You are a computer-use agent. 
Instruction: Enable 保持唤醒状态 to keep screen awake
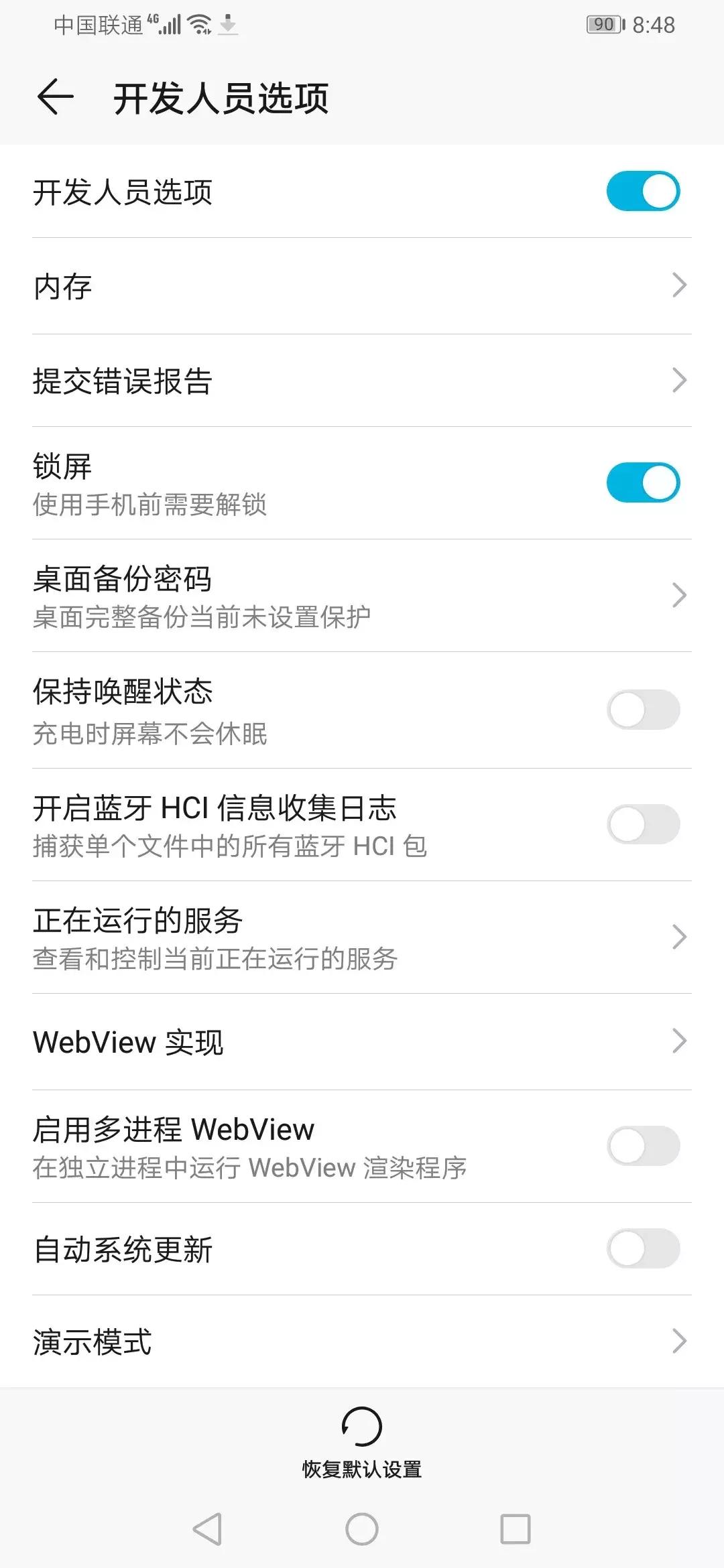644,710
